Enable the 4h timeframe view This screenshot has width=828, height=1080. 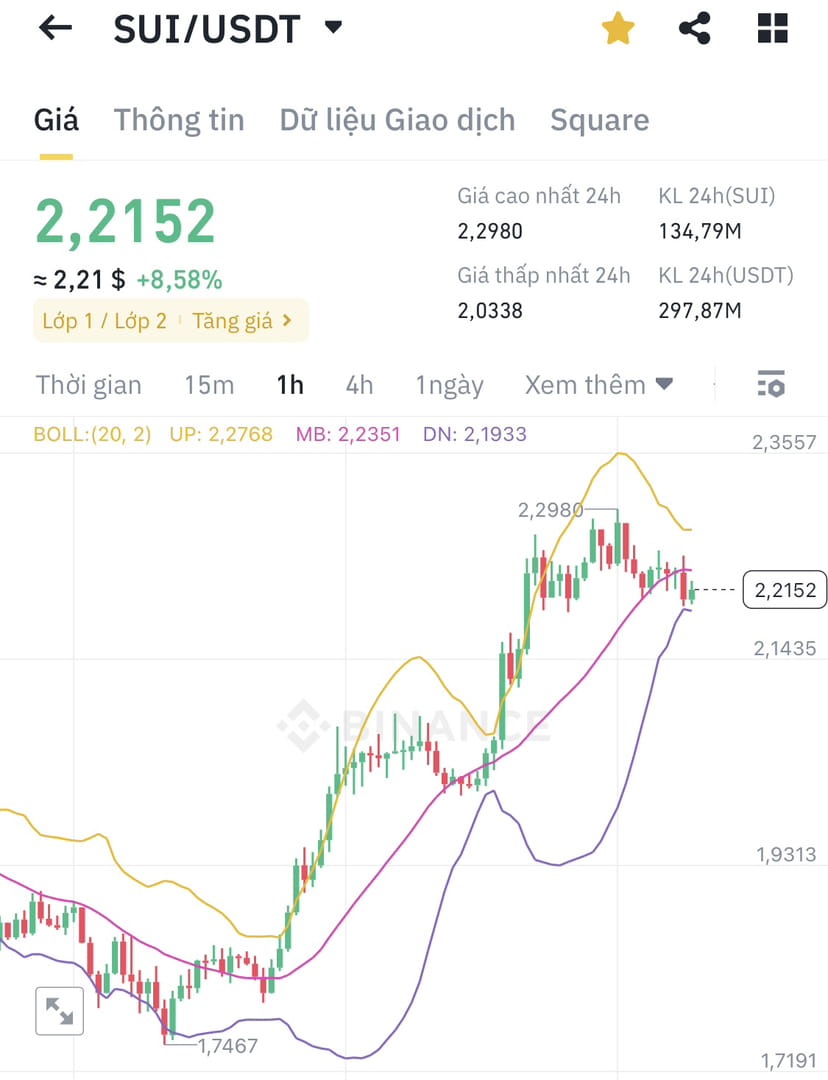tap(360, 384)
